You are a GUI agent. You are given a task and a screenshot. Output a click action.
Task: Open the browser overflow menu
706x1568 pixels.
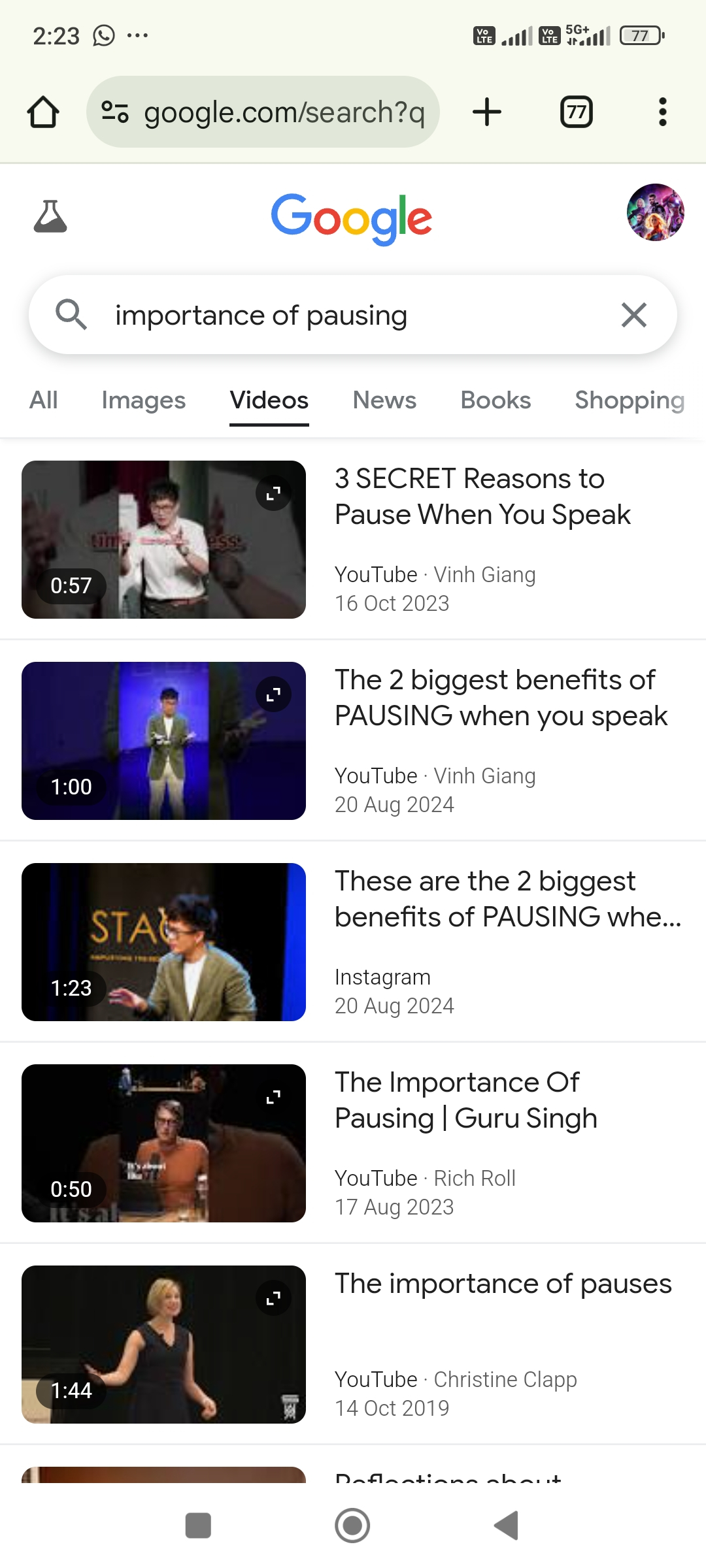pos(663,112)
